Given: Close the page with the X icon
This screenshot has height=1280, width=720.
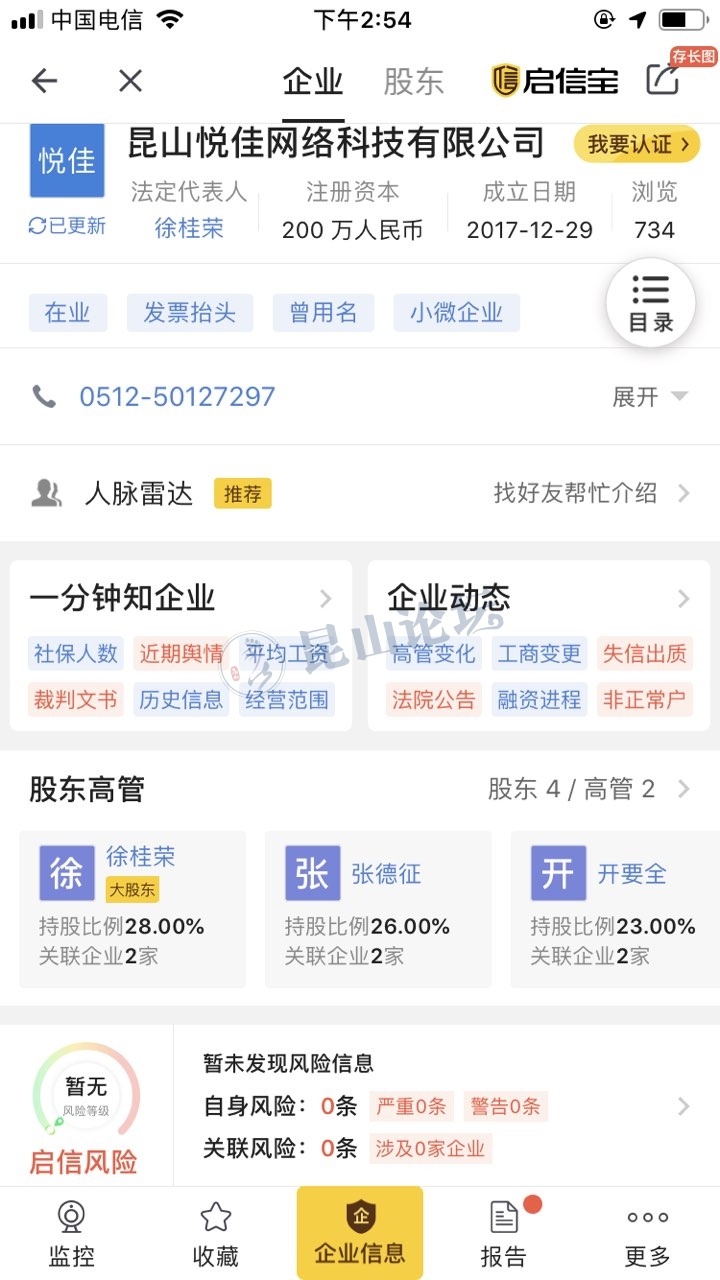Looking at the screenshot, I should pyautogui.click(x=131, y=81).
